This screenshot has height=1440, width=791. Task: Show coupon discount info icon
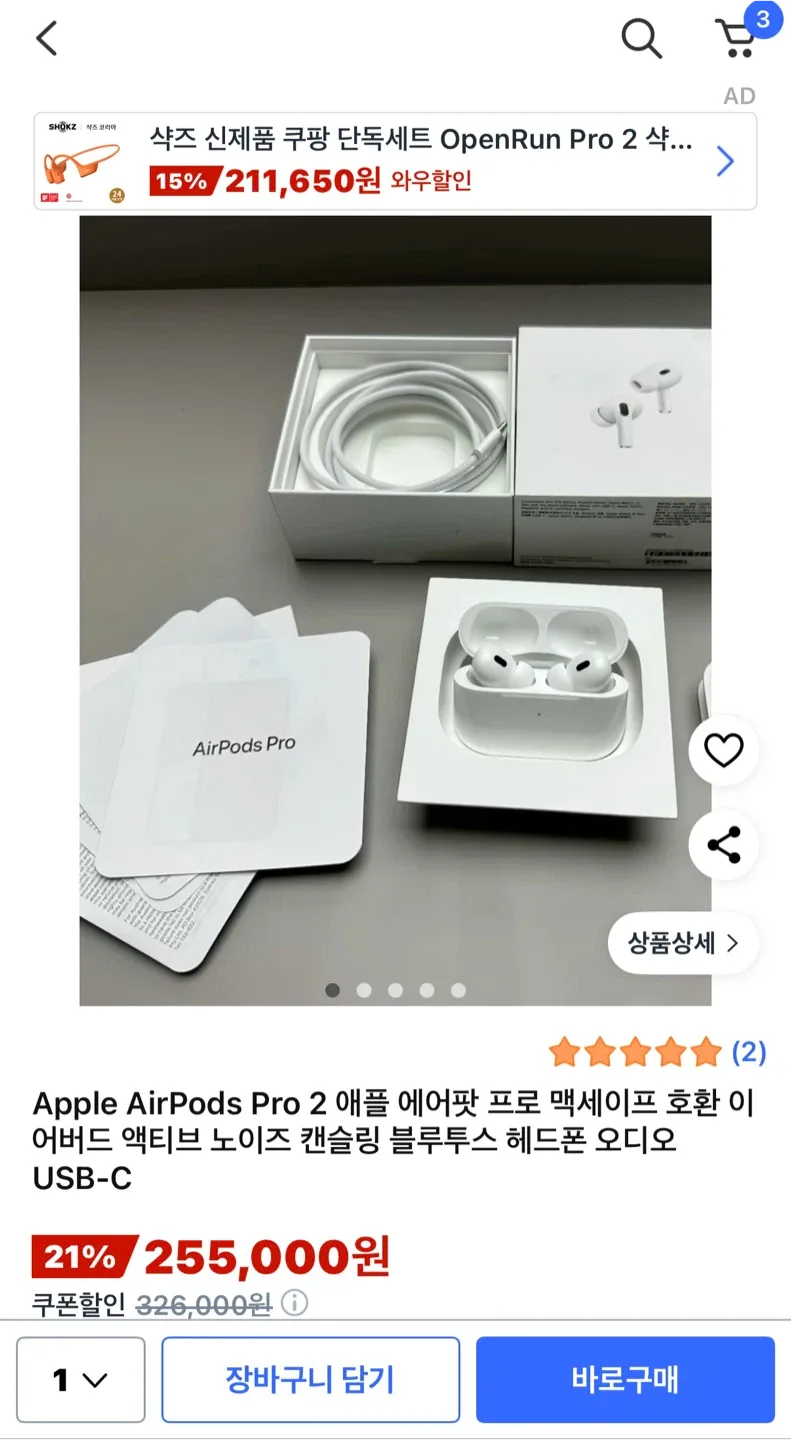pos(294,1303)
